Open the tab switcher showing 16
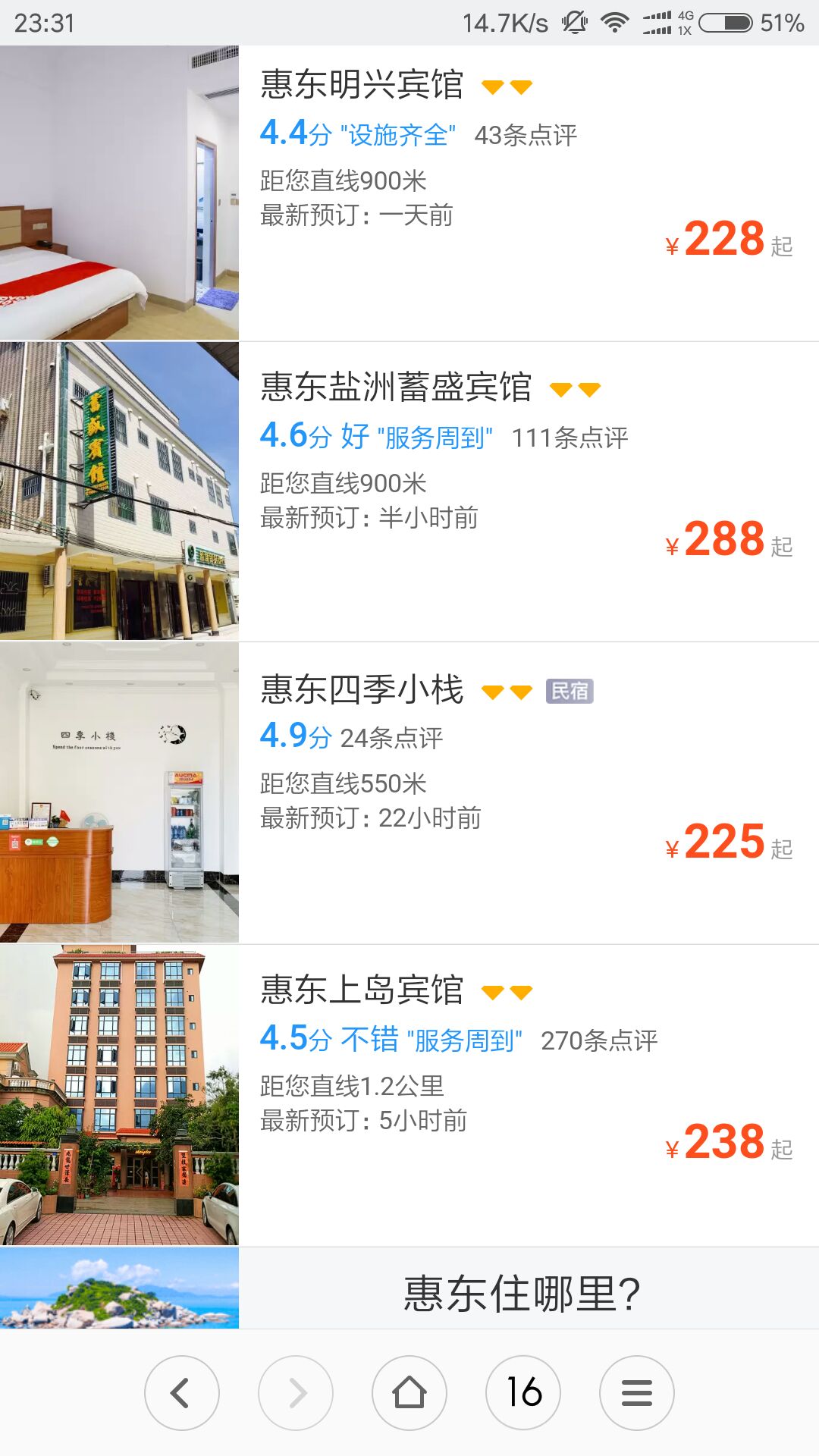819x1456 pixels. click(523, 1393)
